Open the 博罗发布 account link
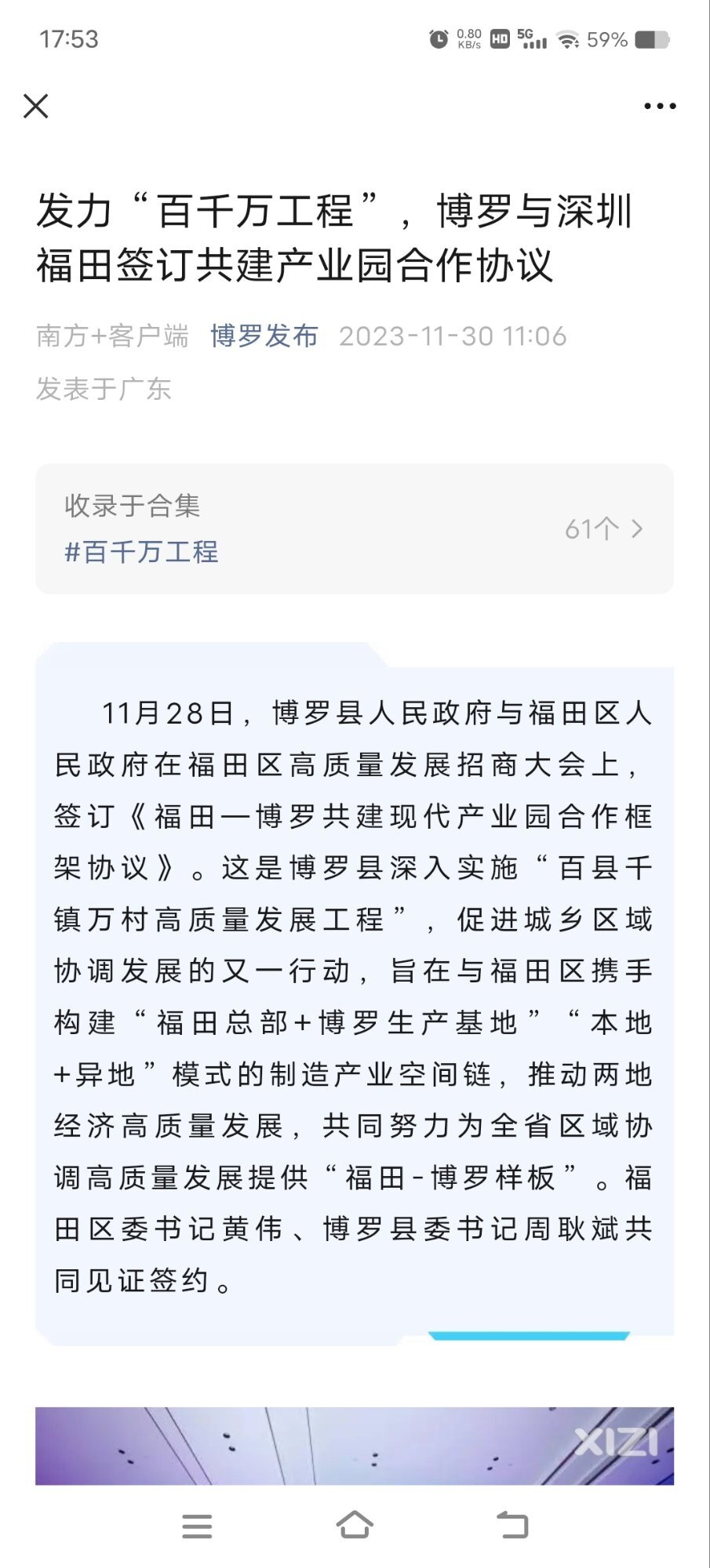Screen dimensions: 710x1568 (x=264, y=336)
